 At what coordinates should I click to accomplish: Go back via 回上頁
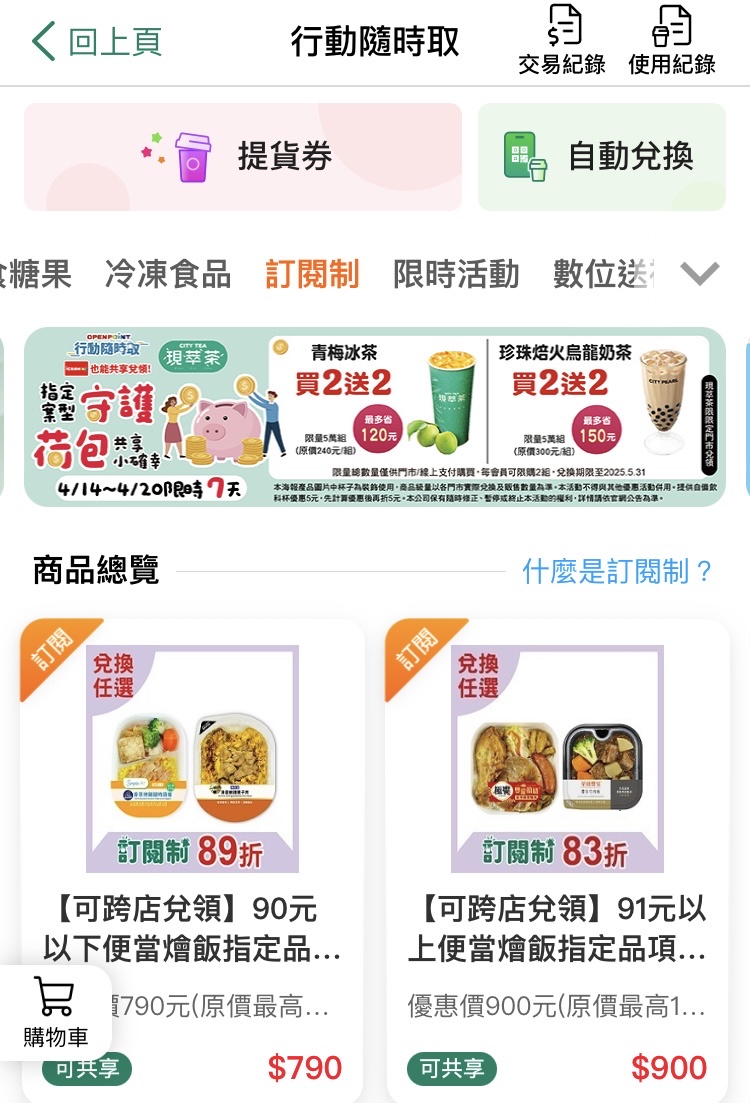[x=97, y=43]
